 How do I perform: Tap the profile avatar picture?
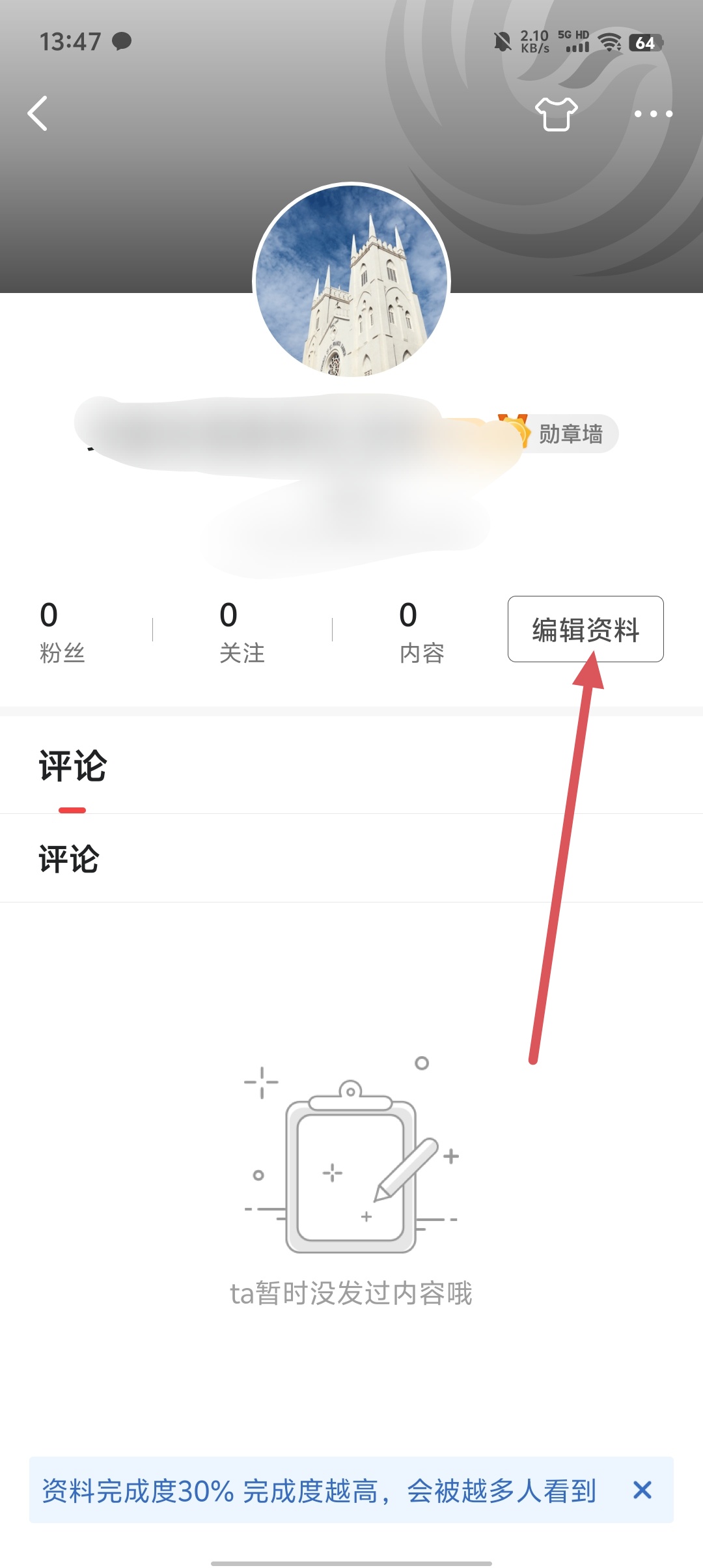pyautogui.click(x=351, y=281)
